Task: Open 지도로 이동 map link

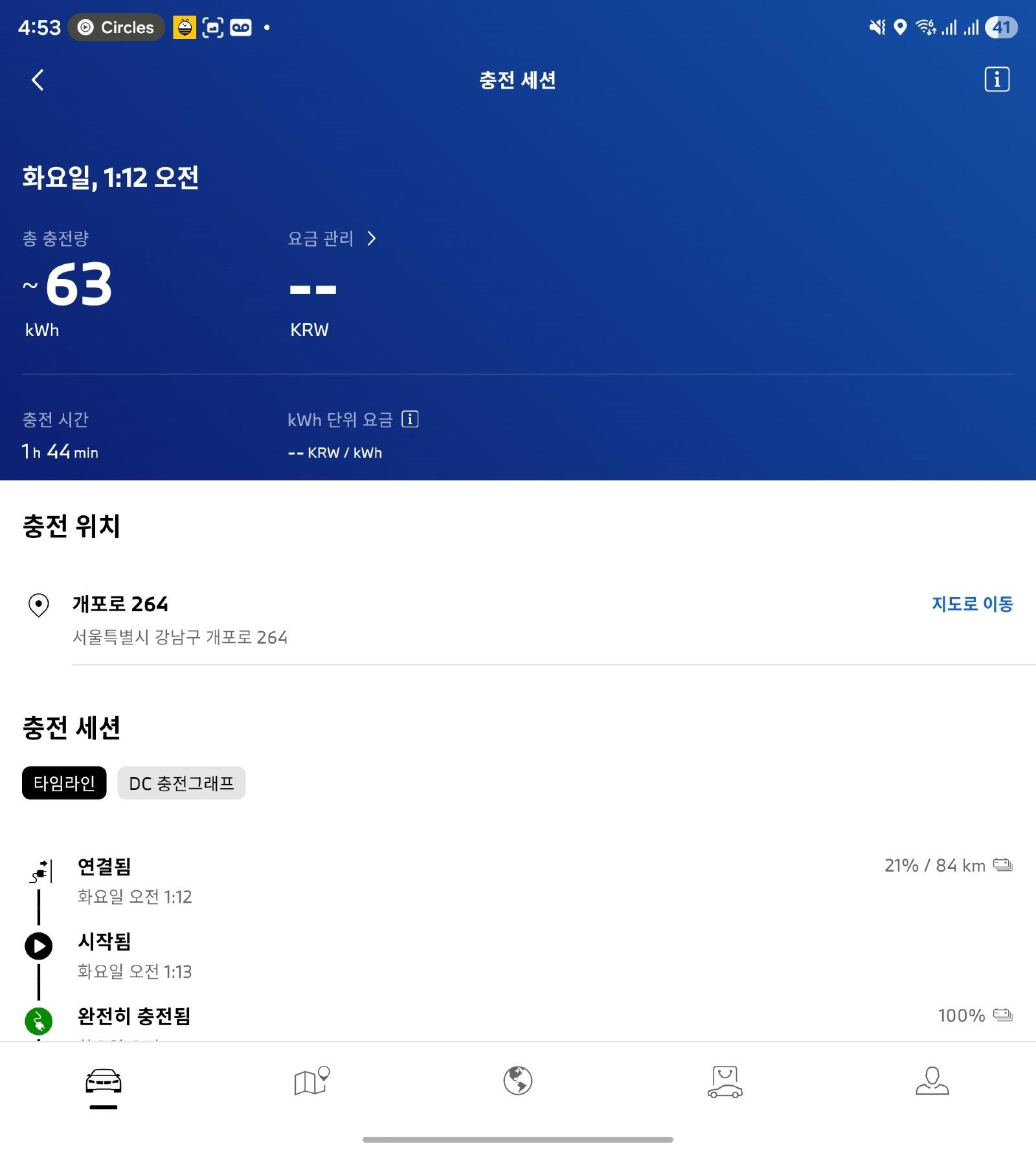Action: [x=972, y=603]
